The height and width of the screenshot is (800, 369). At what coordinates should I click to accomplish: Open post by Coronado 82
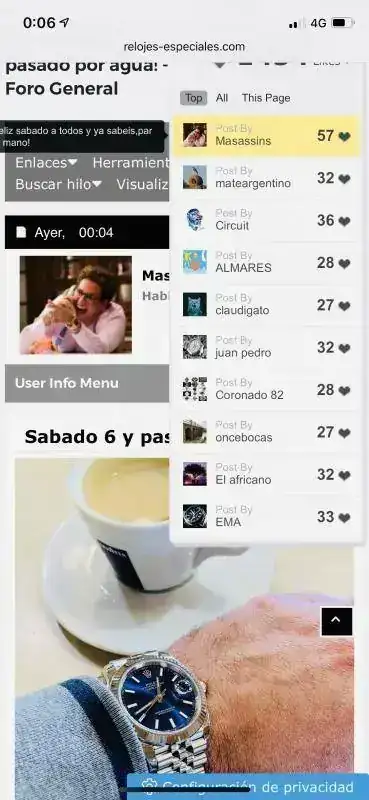[267, 390]
